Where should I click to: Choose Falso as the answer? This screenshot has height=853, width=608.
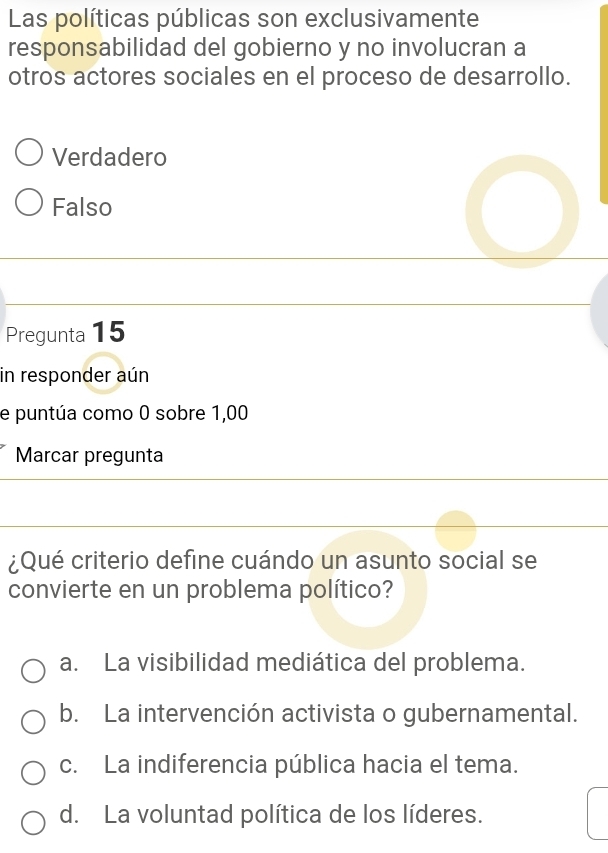pos(30,205)
